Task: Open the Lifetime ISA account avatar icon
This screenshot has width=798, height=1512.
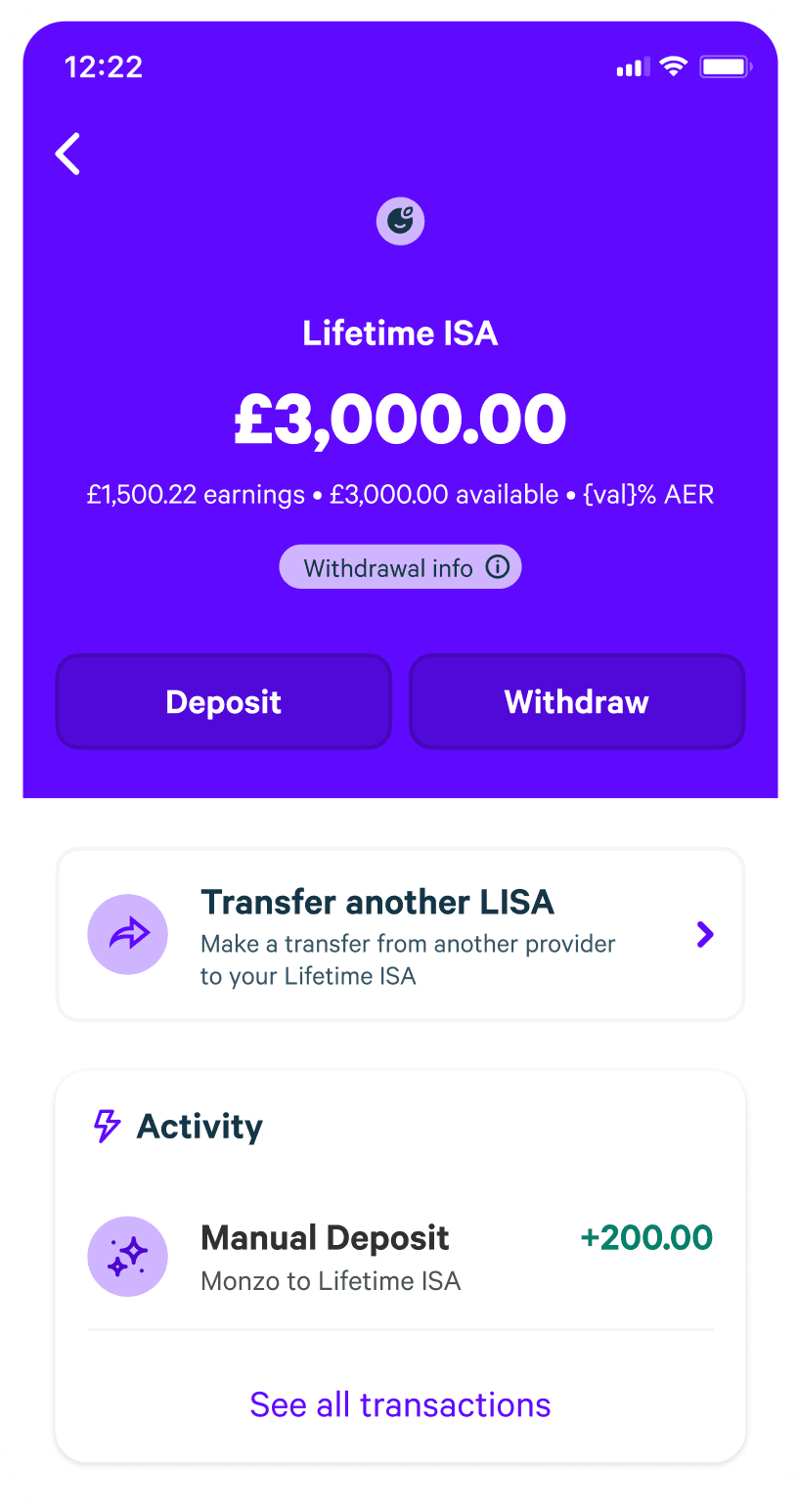Action: (x=400, y=221)
